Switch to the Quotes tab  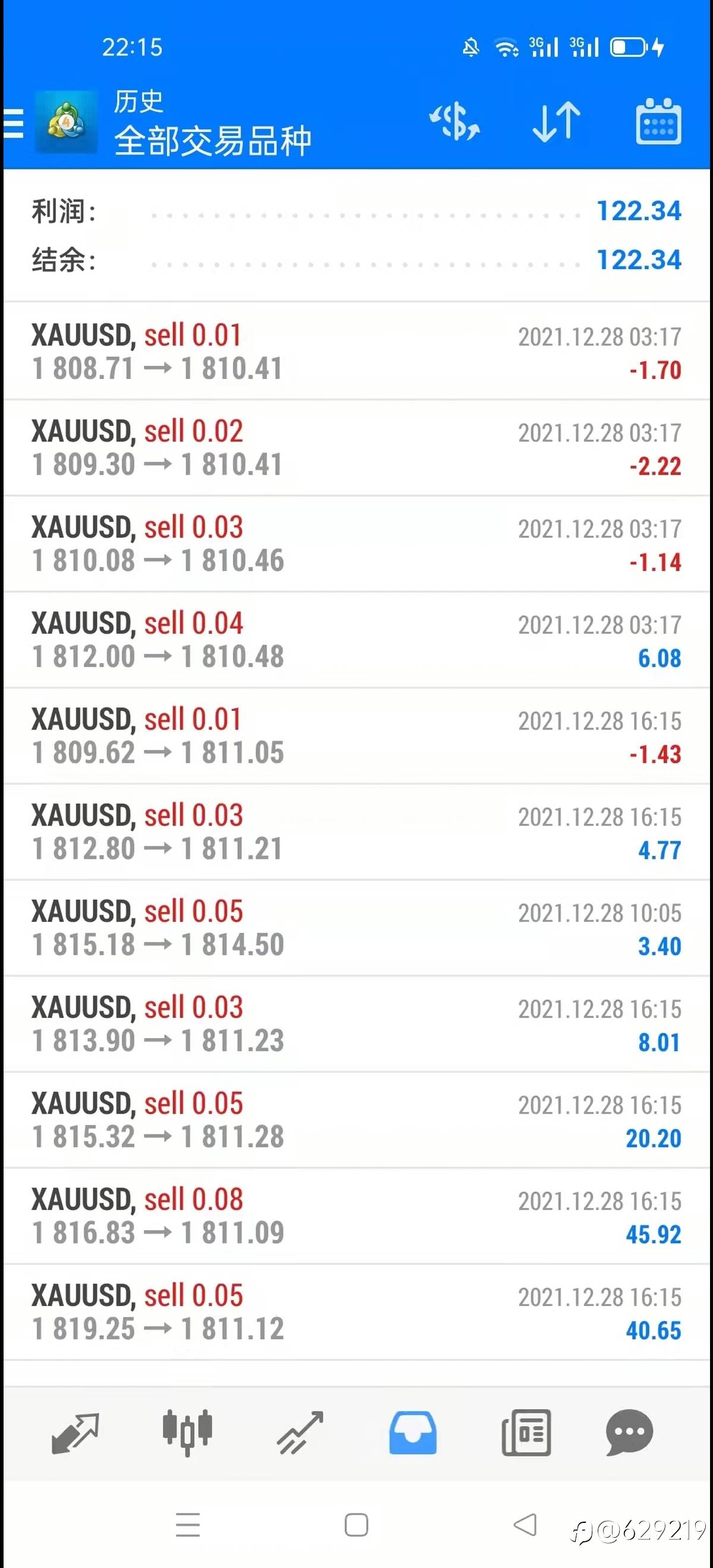75,1433
